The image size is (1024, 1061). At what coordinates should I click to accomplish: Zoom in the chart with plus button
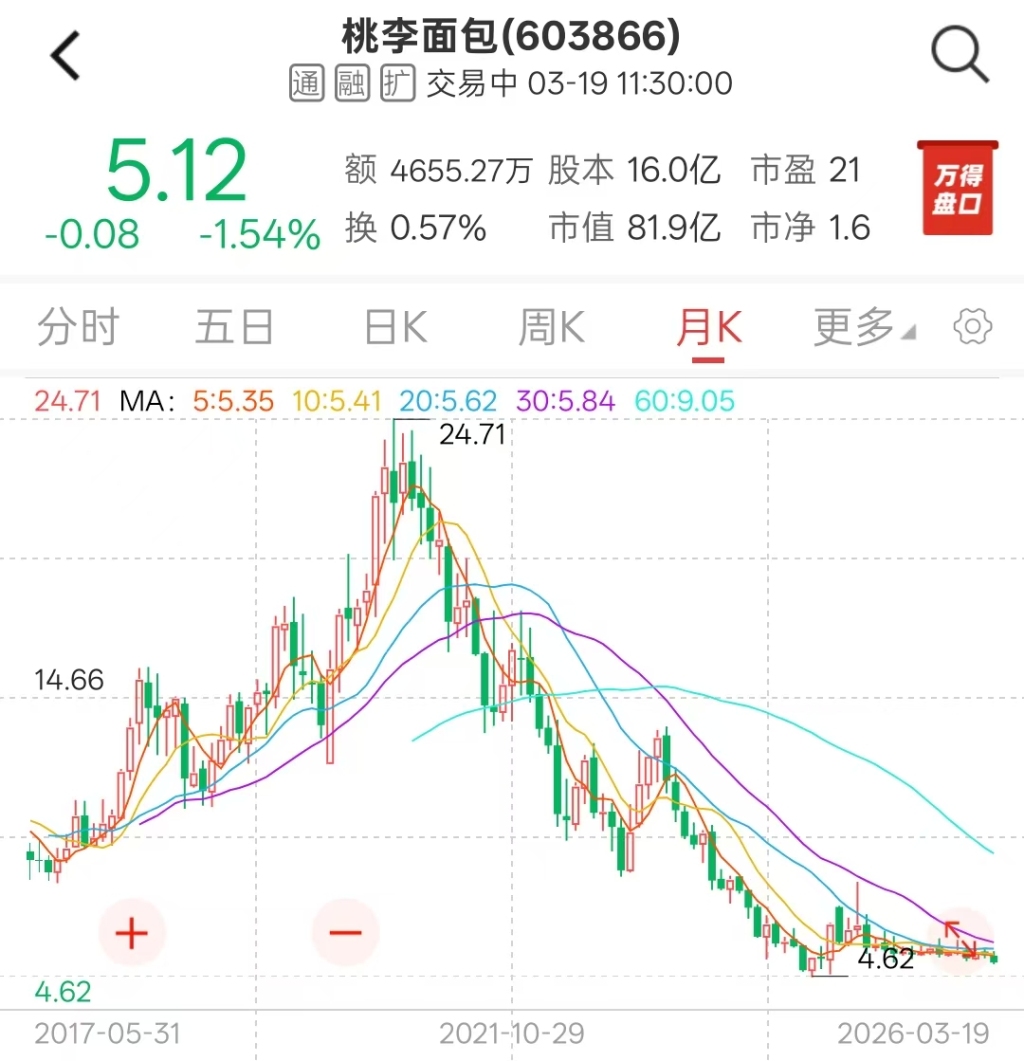click(x=131, y=933)
